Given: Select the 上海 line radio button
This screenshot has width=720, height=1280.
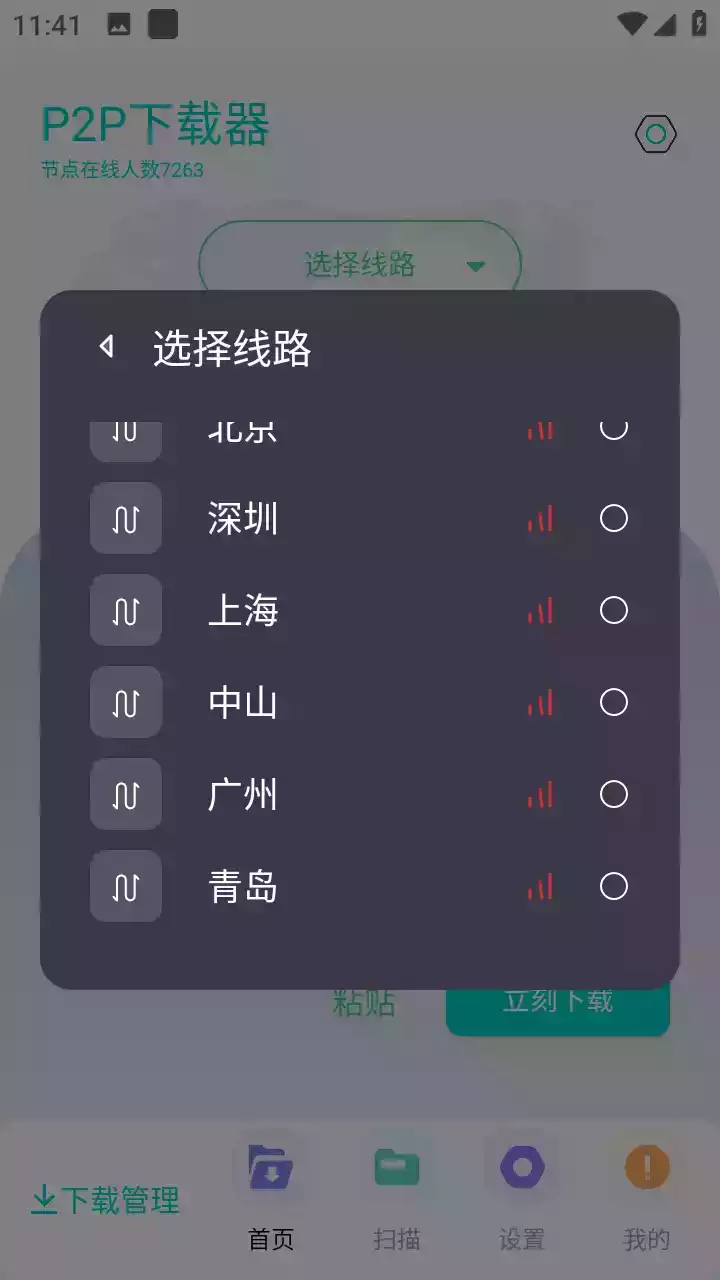Looking at the screenshot, I should [x=614, y=611].
